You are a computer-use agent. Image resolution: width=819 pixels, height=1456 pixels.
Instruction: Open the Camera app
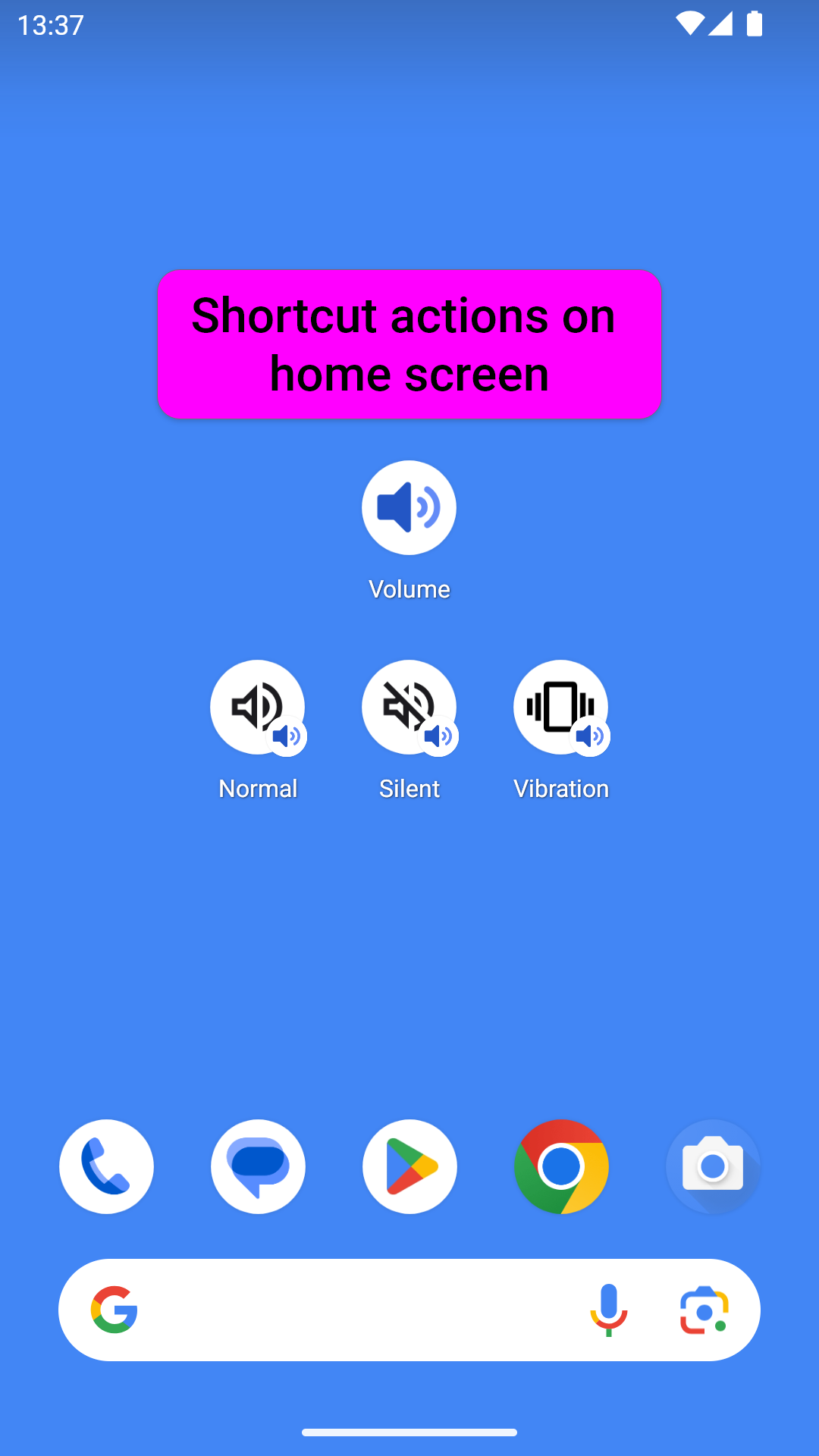[x=713, y=1166]
